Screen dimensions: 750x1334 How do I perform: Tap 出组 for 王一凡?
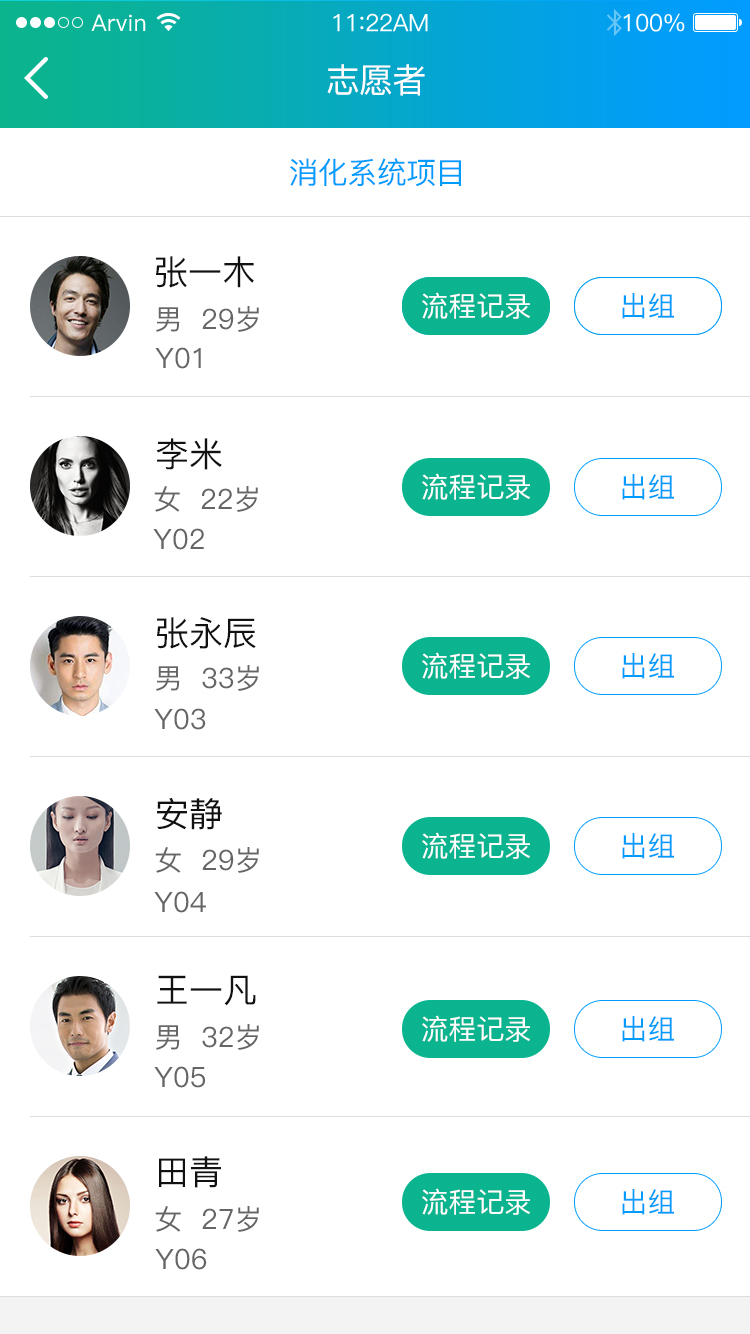pos(647,1029)
